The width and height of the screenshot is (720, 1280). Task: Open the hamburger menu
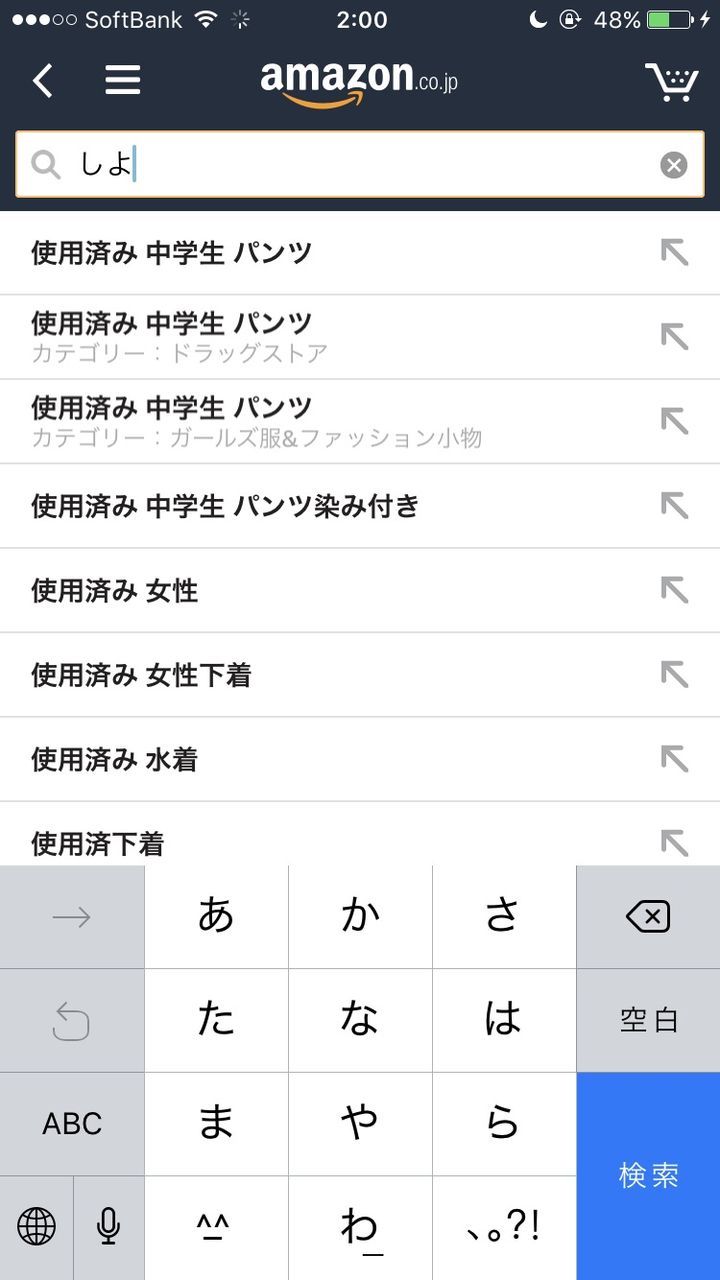[x=123, y=80]
